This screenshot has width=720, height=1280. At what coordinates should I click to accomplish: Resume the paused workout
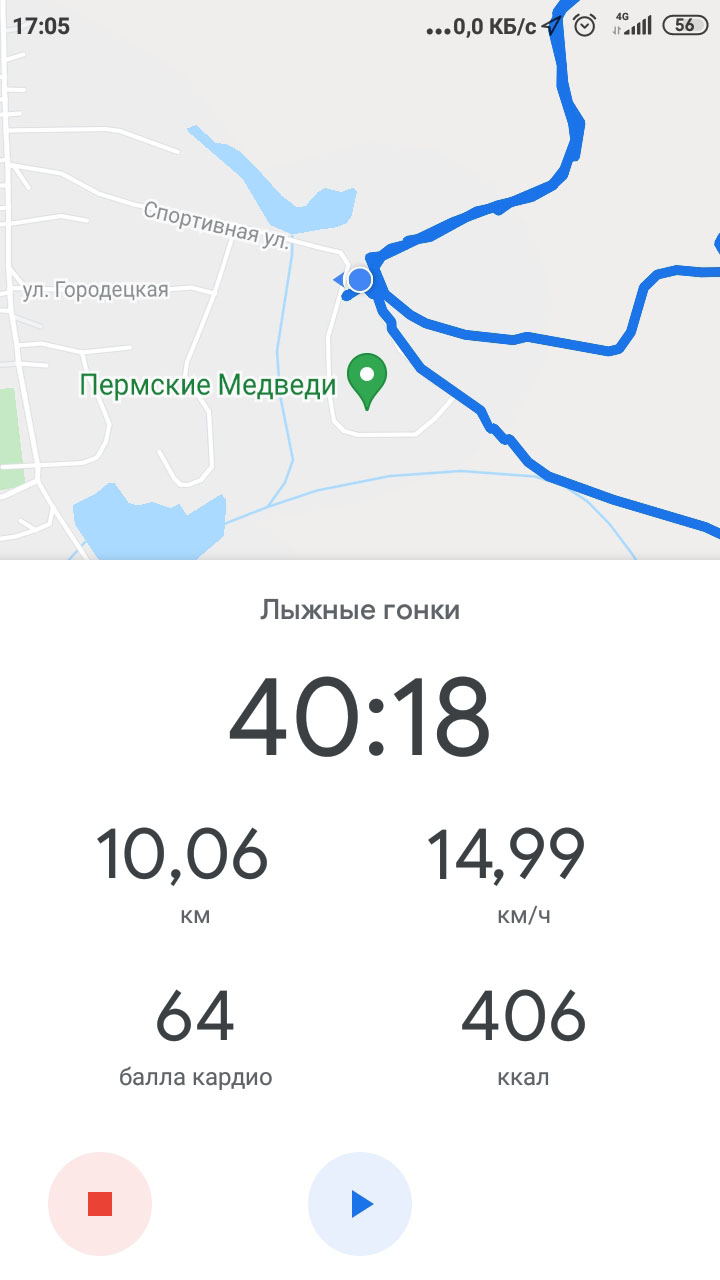click(360, 1204)
